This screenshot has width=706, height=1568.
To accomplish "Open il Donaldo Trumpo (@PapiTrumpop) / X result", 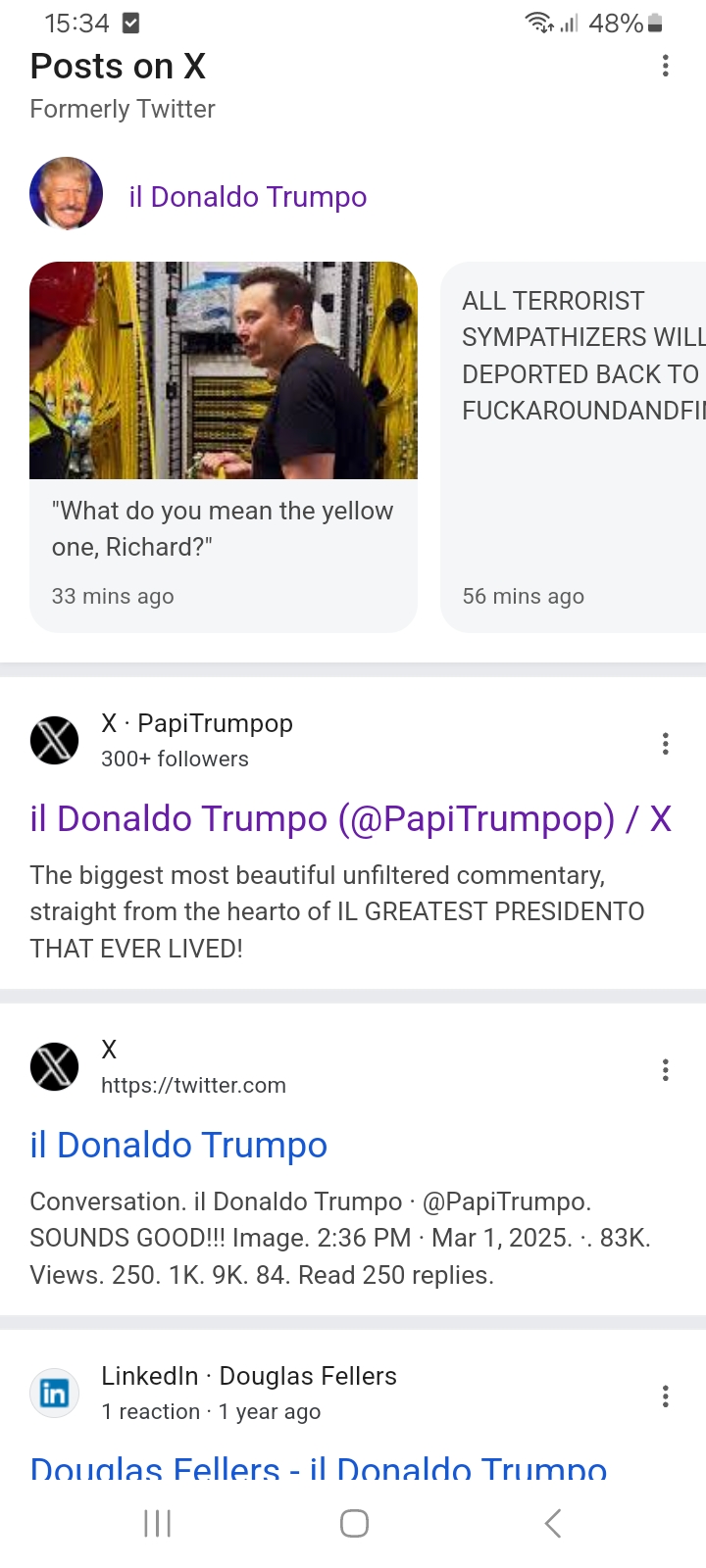I will pyautogui.click(x=350, y=818).
